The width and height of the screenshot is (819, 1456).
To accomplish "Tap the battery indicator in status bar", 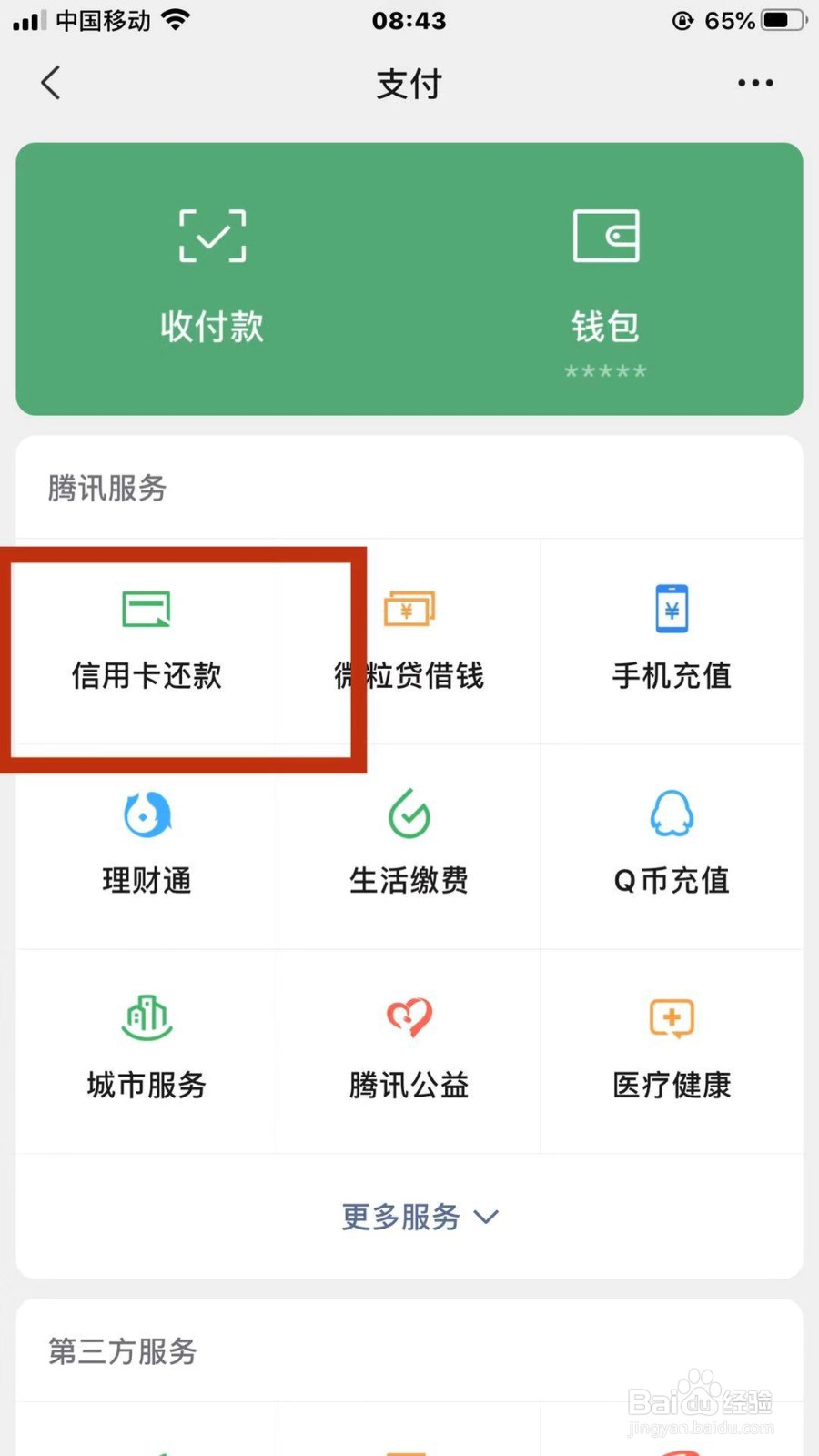I will click(781, 20).
